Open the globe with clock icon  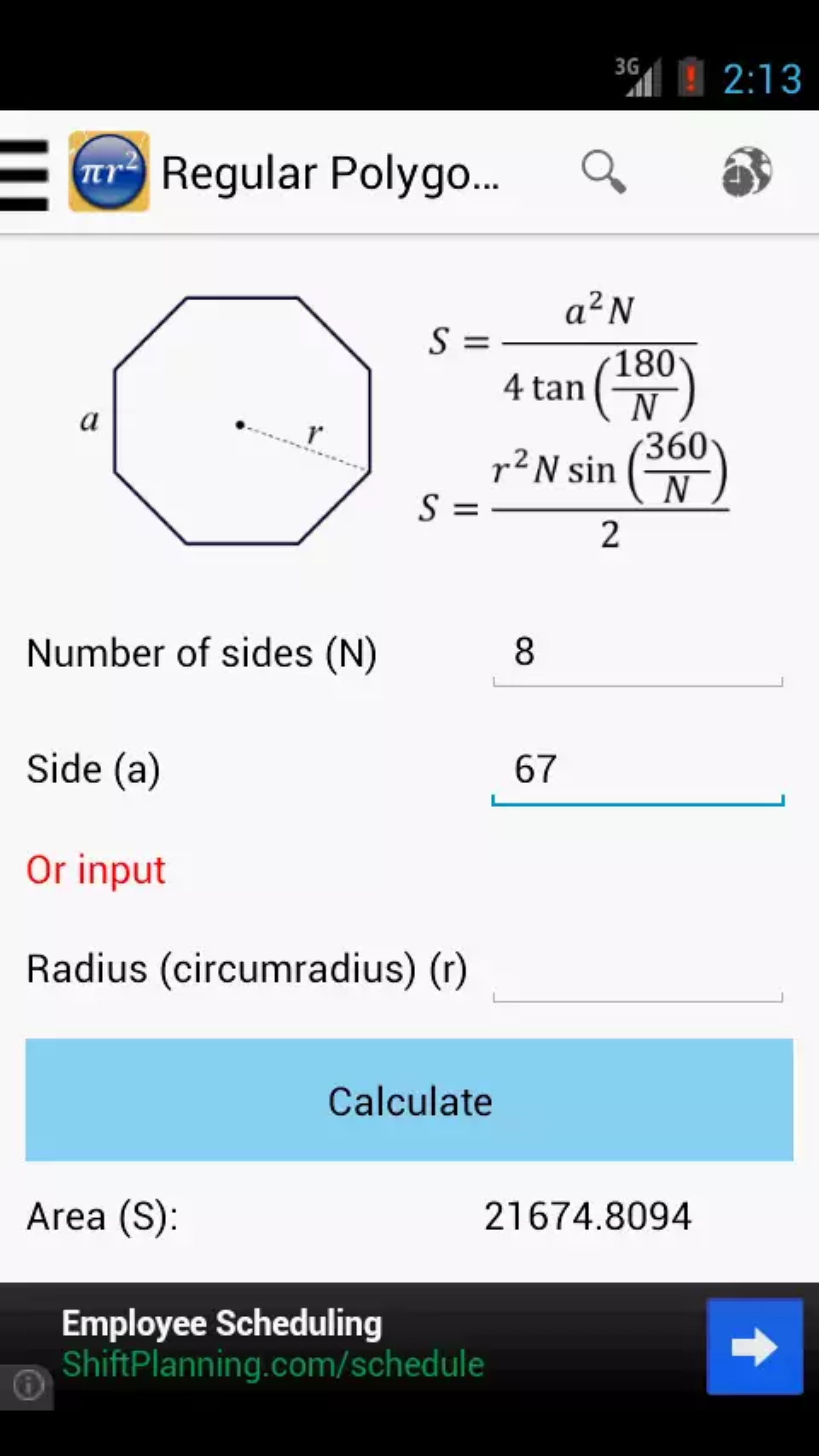(747, 172)
